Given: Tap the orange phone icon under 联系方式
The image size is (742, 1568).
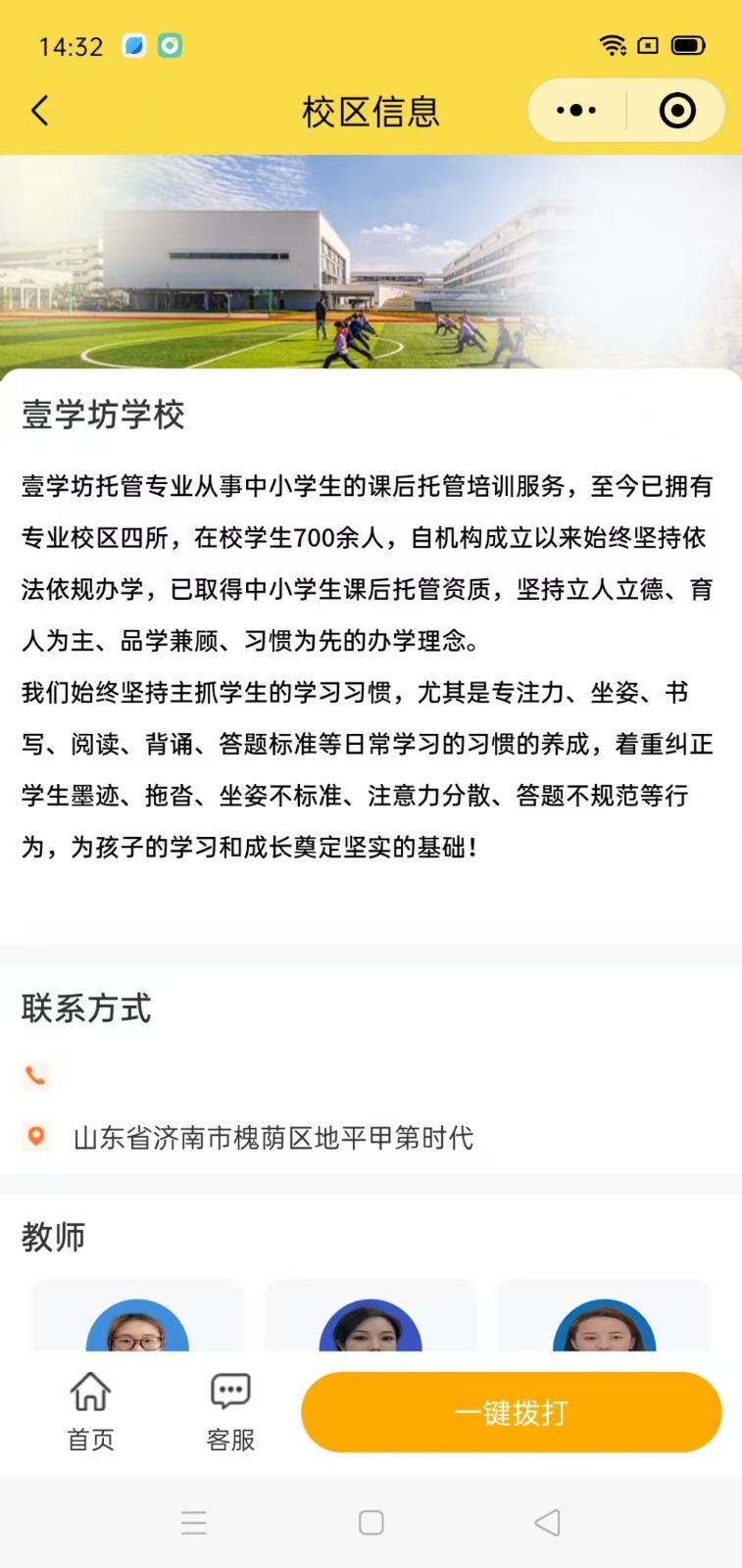Looking at the screenshot, I should point(35,1075).
